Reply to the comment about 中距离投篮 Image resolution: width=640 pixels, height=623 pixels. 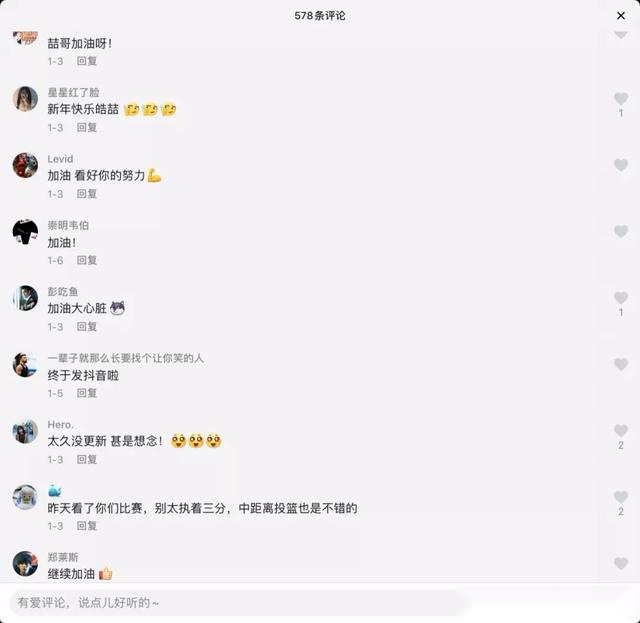[x=87, y=526]
